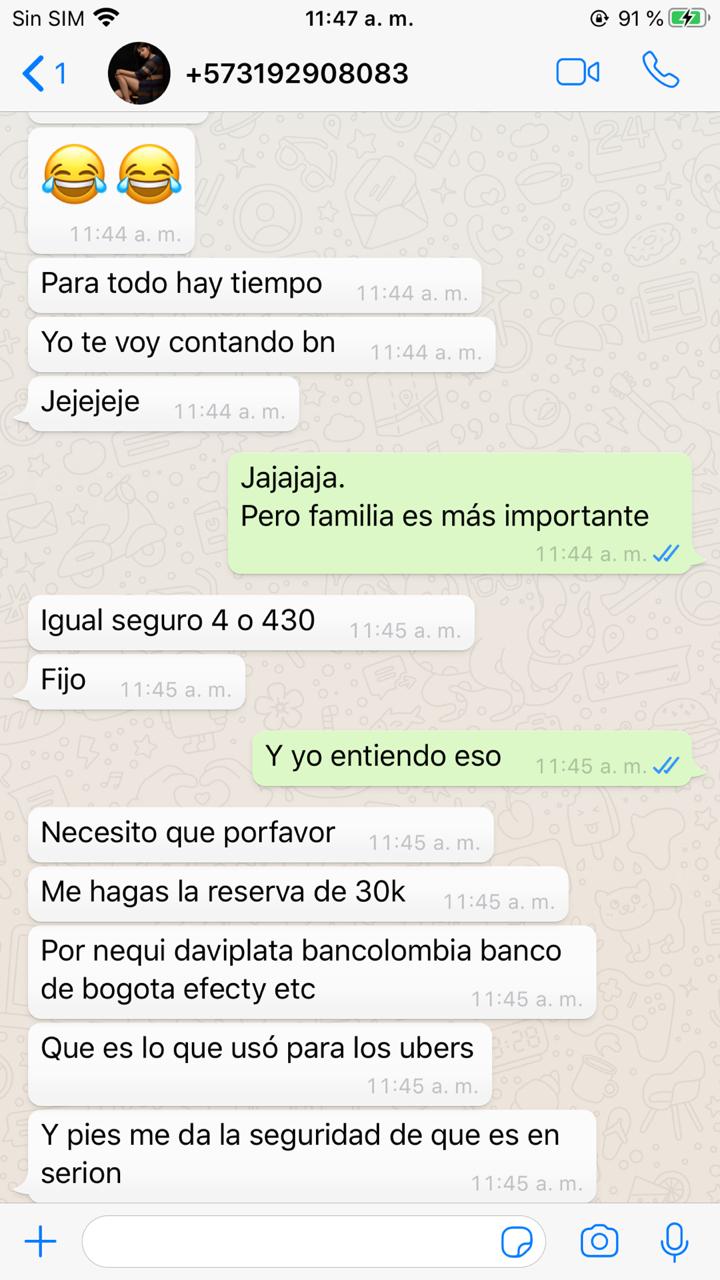720x1280 pixels.
Task: Open the attachment plus menu
Action: [40, 1242]
